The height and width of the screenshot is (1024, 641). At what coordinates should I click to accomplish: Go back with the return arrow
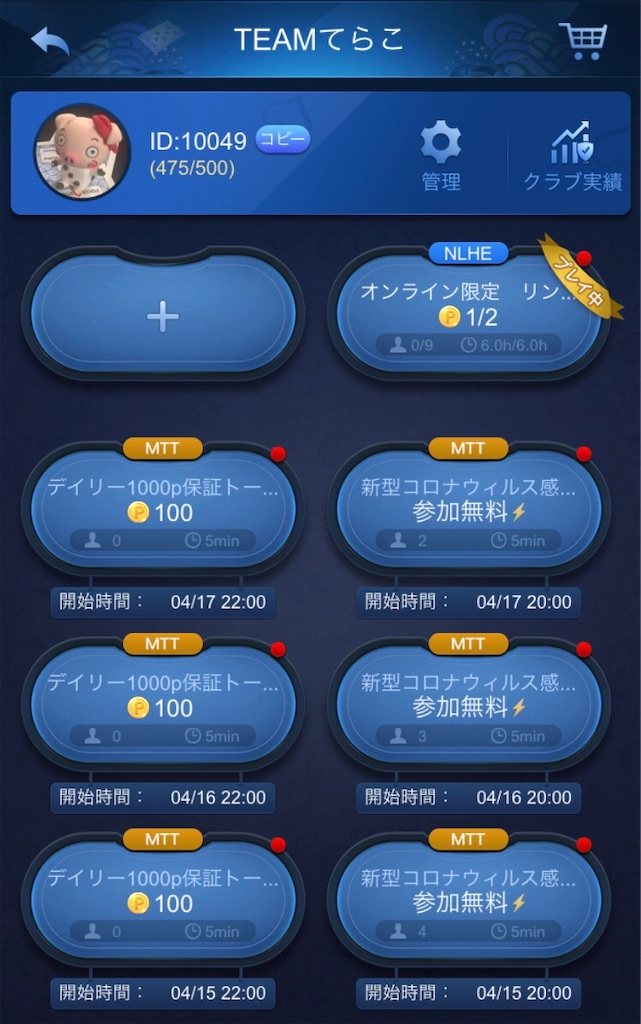tap(49, 40)
